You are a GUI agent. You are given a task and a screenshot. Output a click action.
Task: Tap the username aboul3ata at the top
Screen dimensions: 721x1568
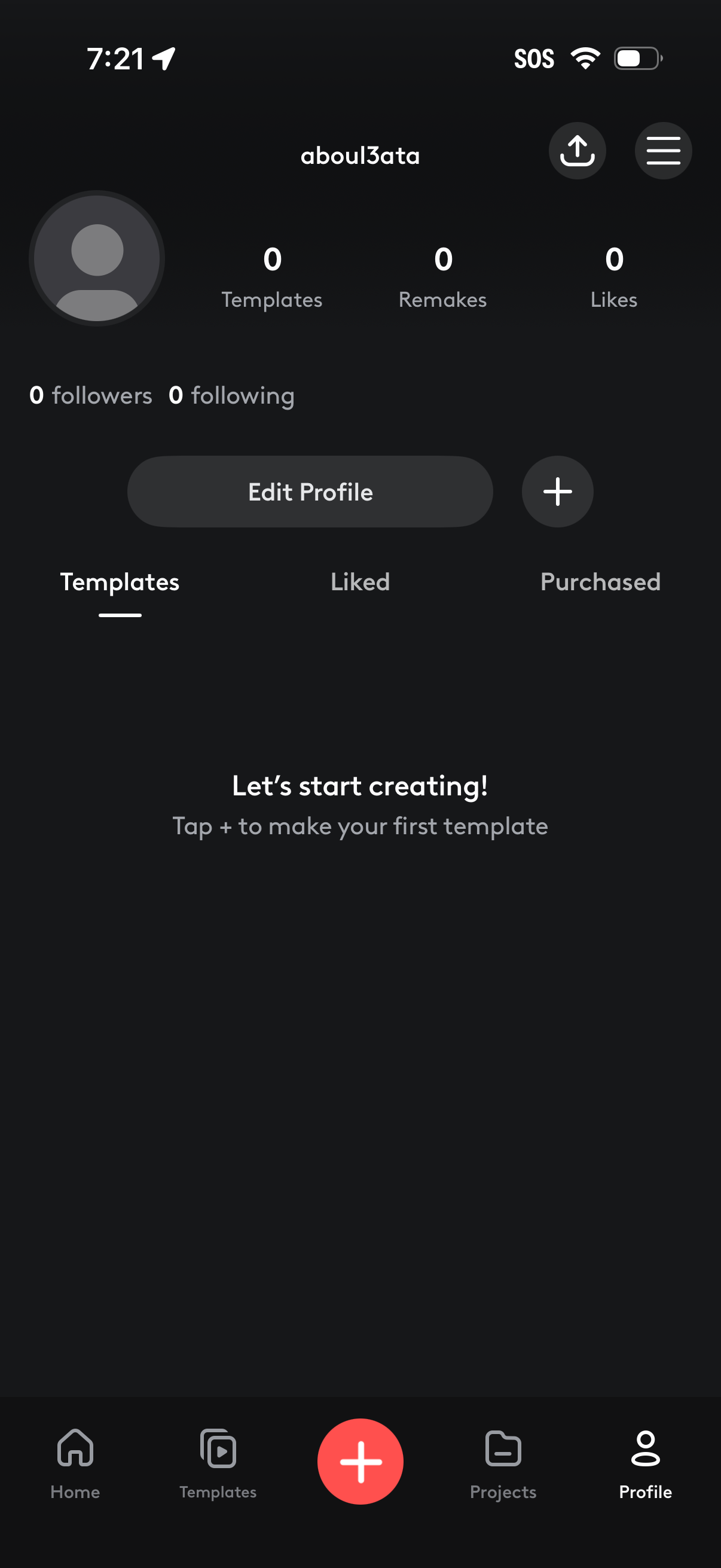click(360, 155)
